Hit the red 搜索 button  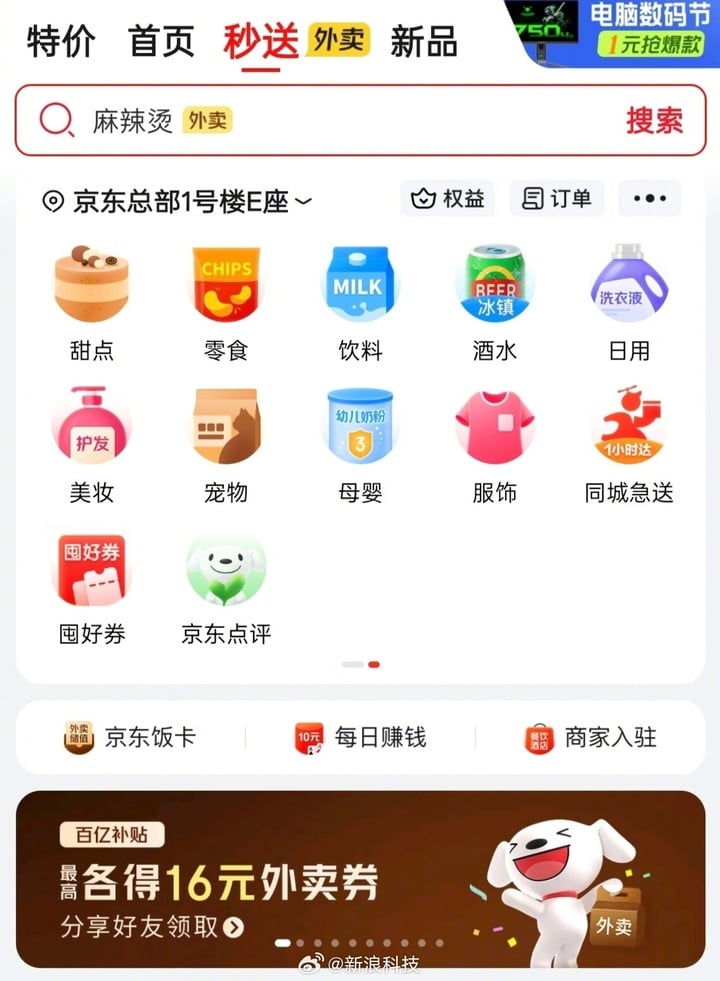tap(654, 121)
